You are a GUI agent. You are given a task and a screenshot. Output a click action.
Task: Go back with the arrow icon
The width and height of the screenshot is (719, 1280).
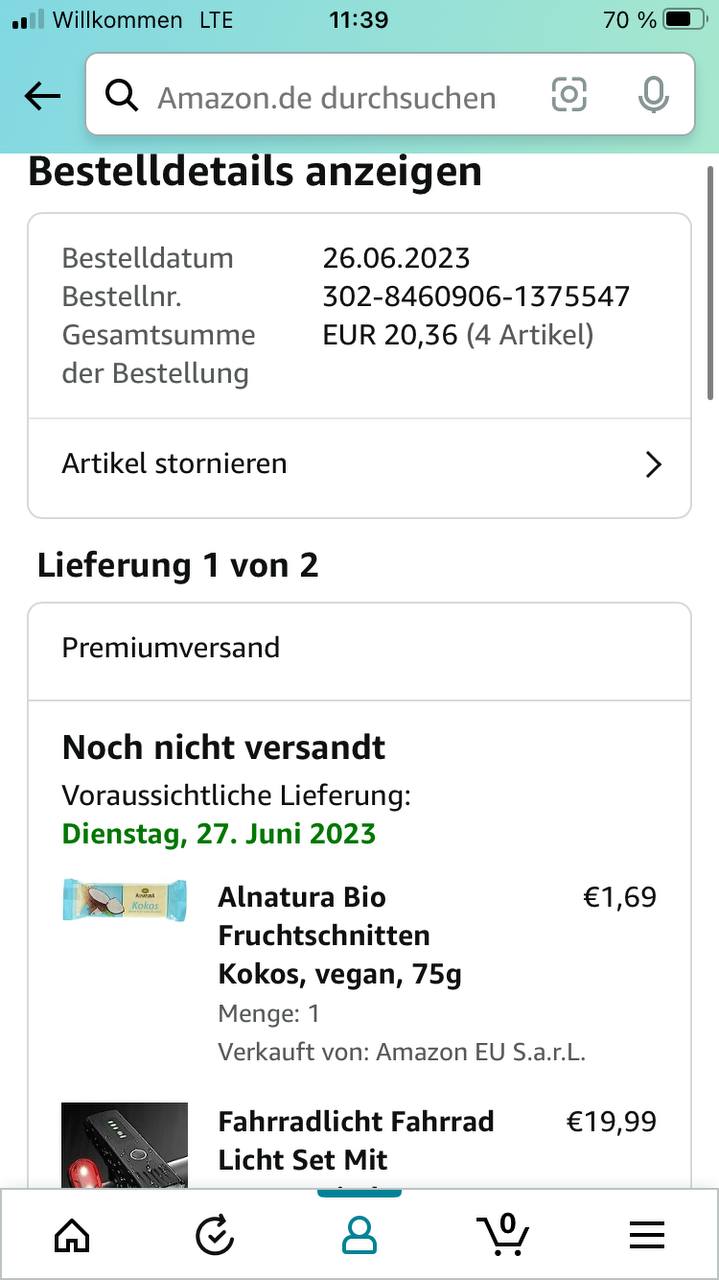(x=43, y=96)
